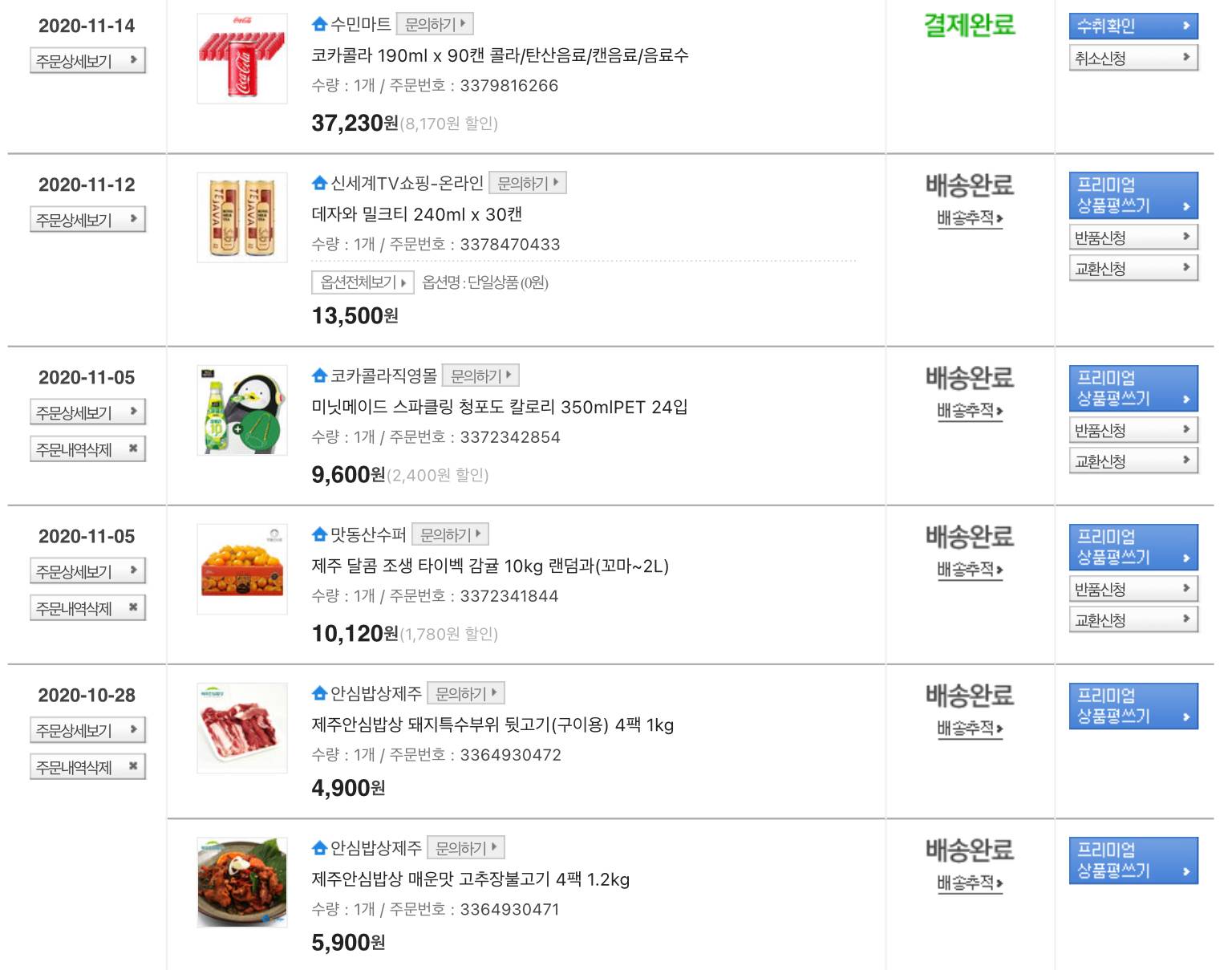The image size is (1232, 970).
Task: Tap 반품신청 for 데자와 밀크티 order
Action: (1133, 238)
